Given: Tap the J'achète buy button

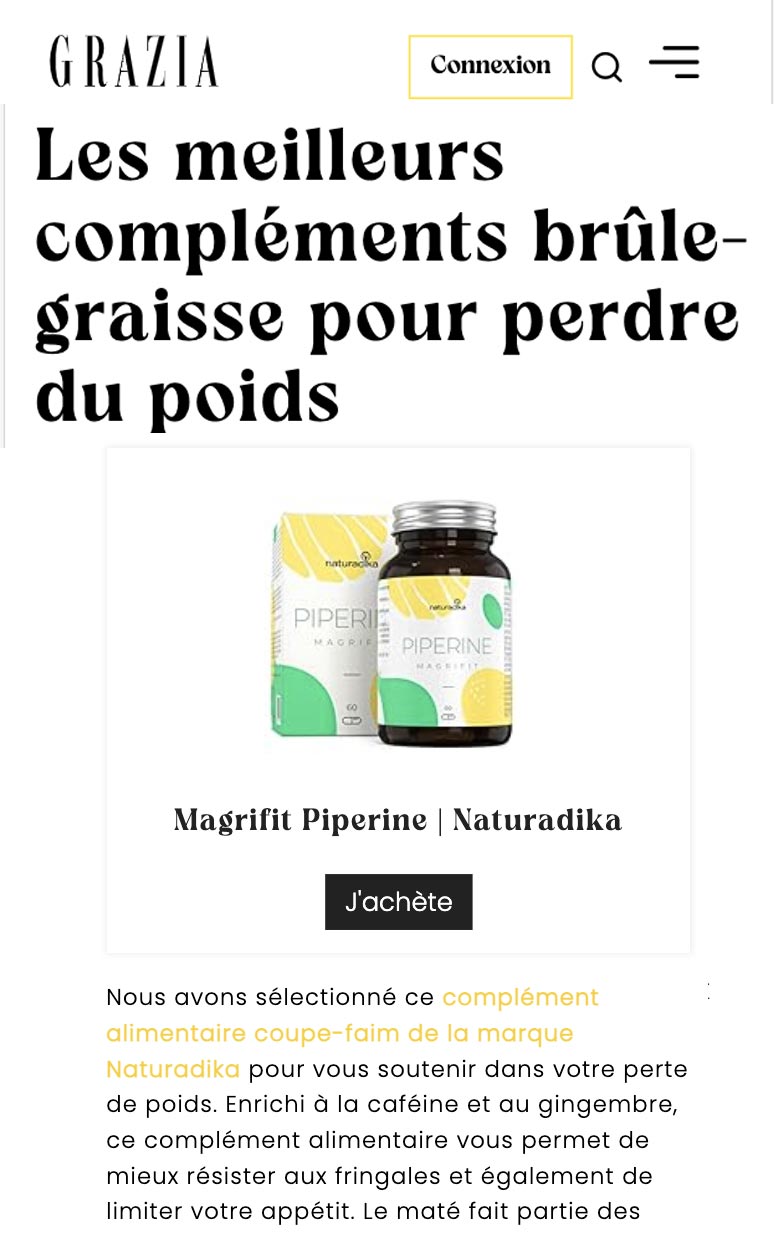Looking at the screenshot, I should click(398, 902).
